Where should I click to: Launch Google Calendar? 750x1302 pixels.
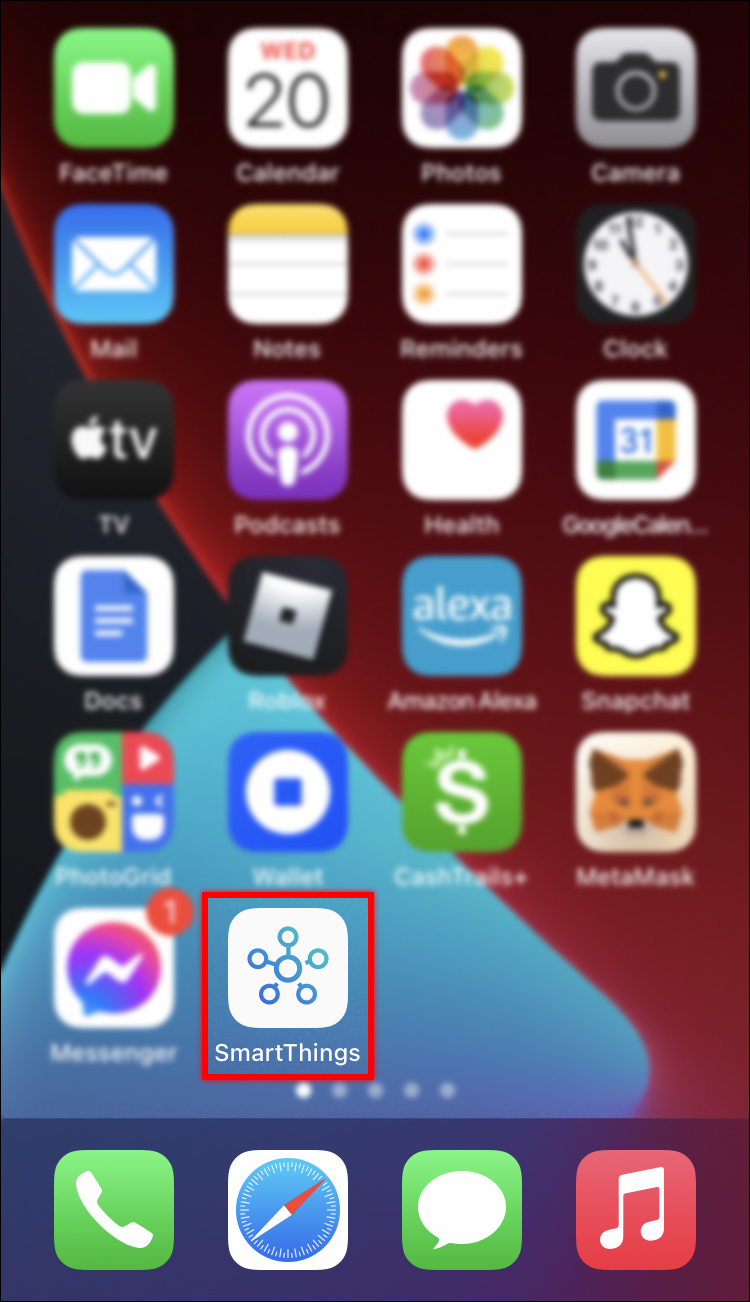point(635,440)
